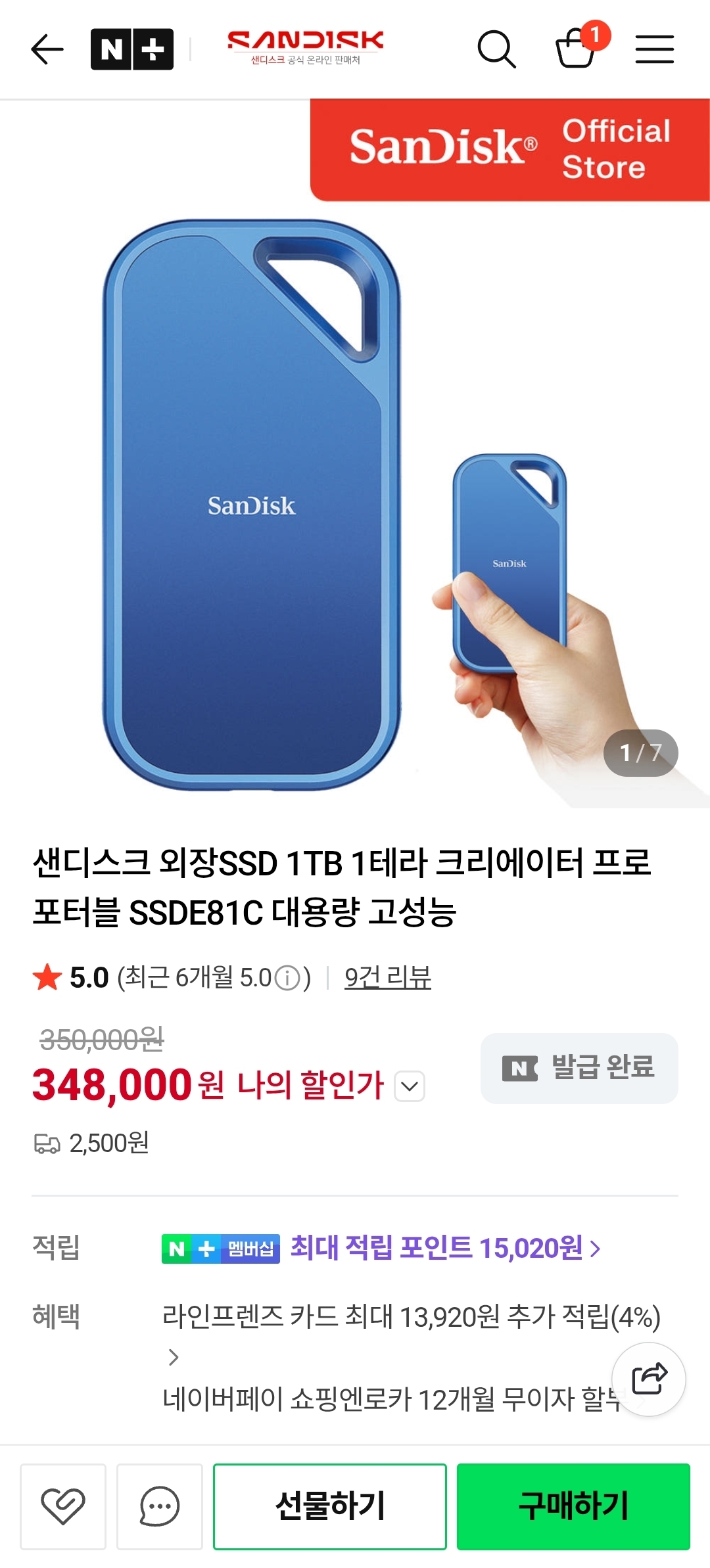Expand the 나의 할인가 discount details

click(409, 1086)
